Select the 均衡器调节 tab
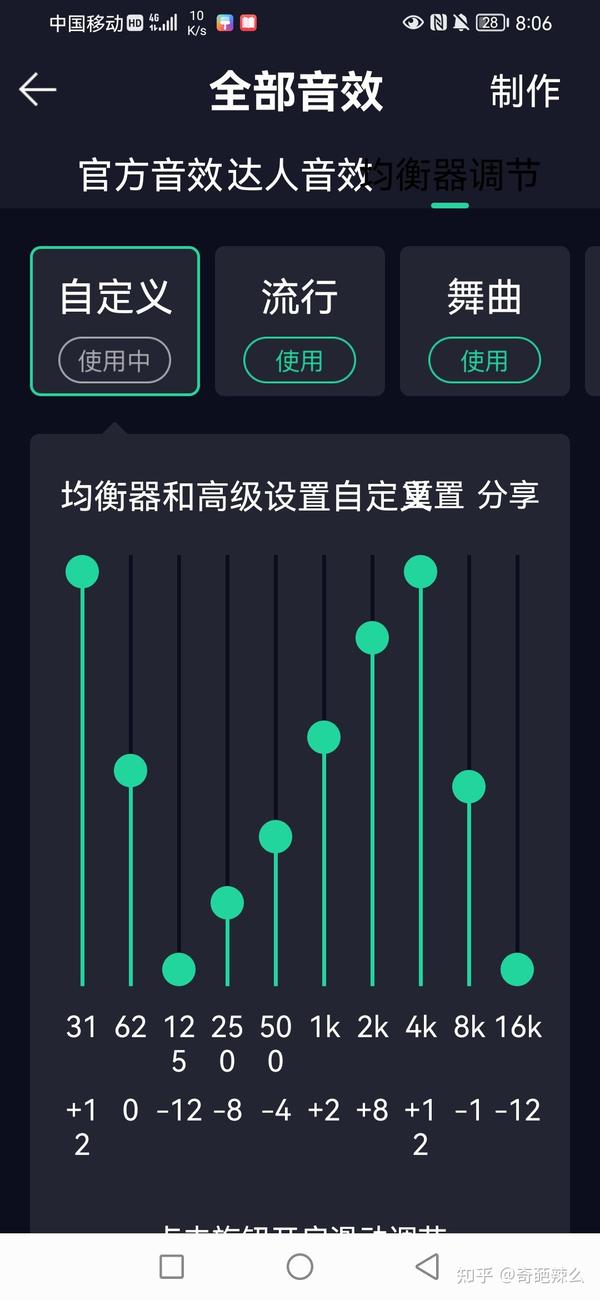Screen dimensions: 600x1300 450,176
